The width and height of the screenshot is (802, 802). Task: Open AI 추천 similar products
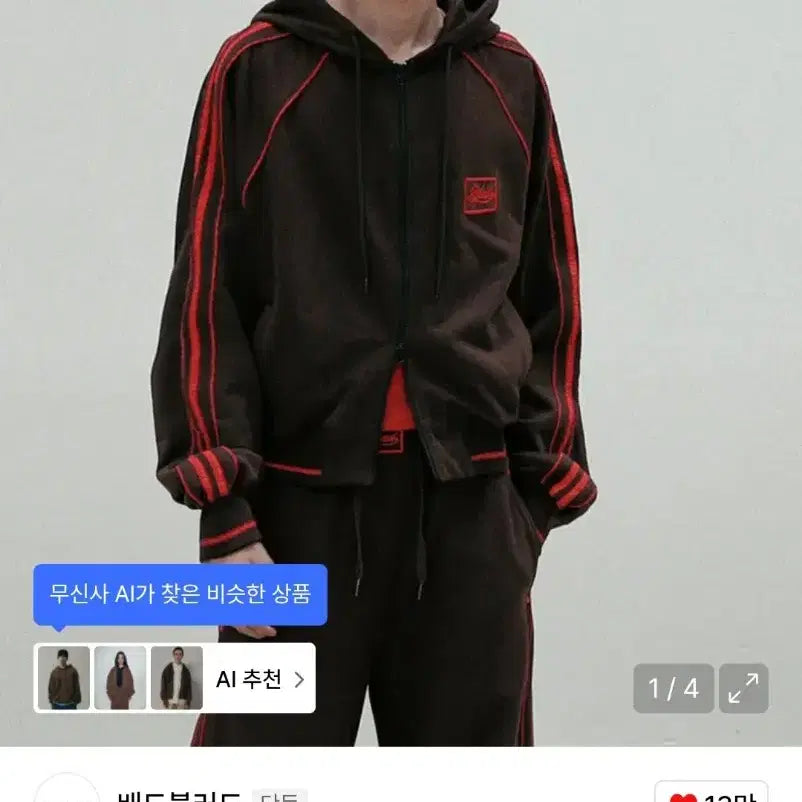(259, 679)
